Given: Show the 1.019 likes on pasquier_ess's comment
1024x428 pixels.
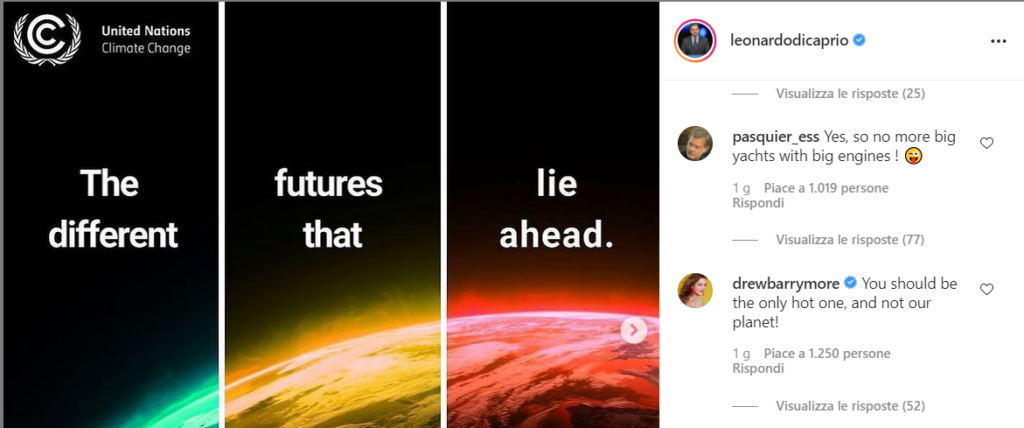Looking at the screenshot, I should 826,188.
